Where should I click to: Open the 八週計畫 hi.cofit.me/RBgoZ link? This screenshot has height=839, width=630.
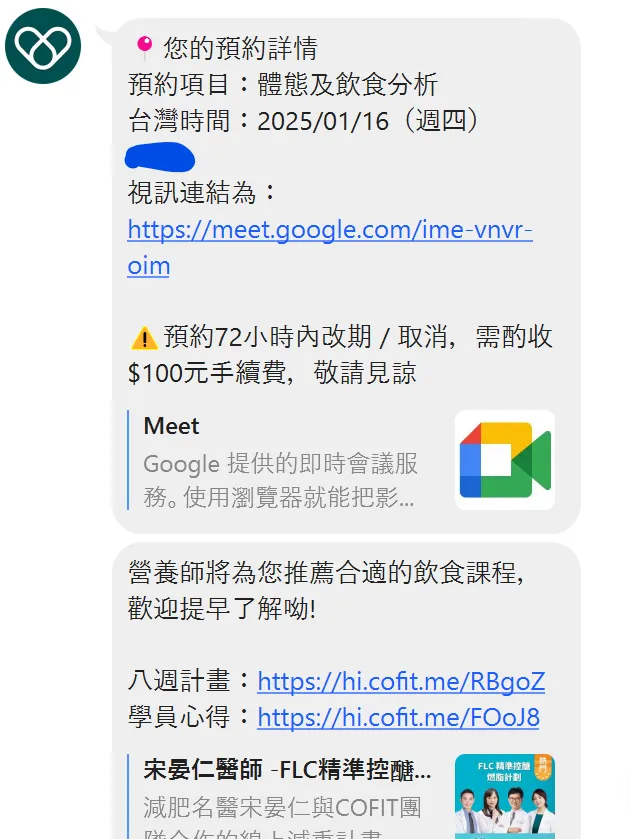click(x=400, y=681)
